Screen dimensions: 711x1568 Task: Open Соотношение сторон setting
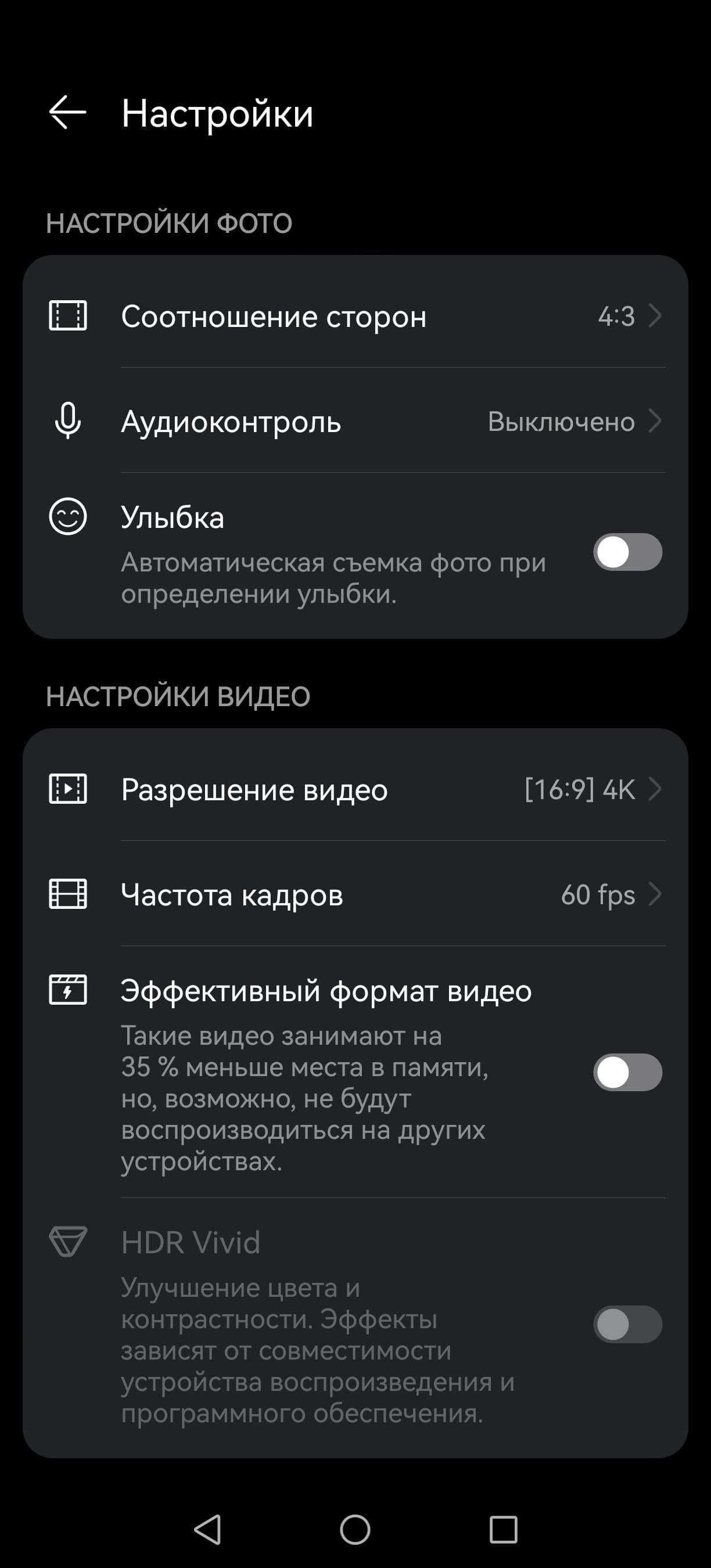pyautogui.click(x=355, y=316)
